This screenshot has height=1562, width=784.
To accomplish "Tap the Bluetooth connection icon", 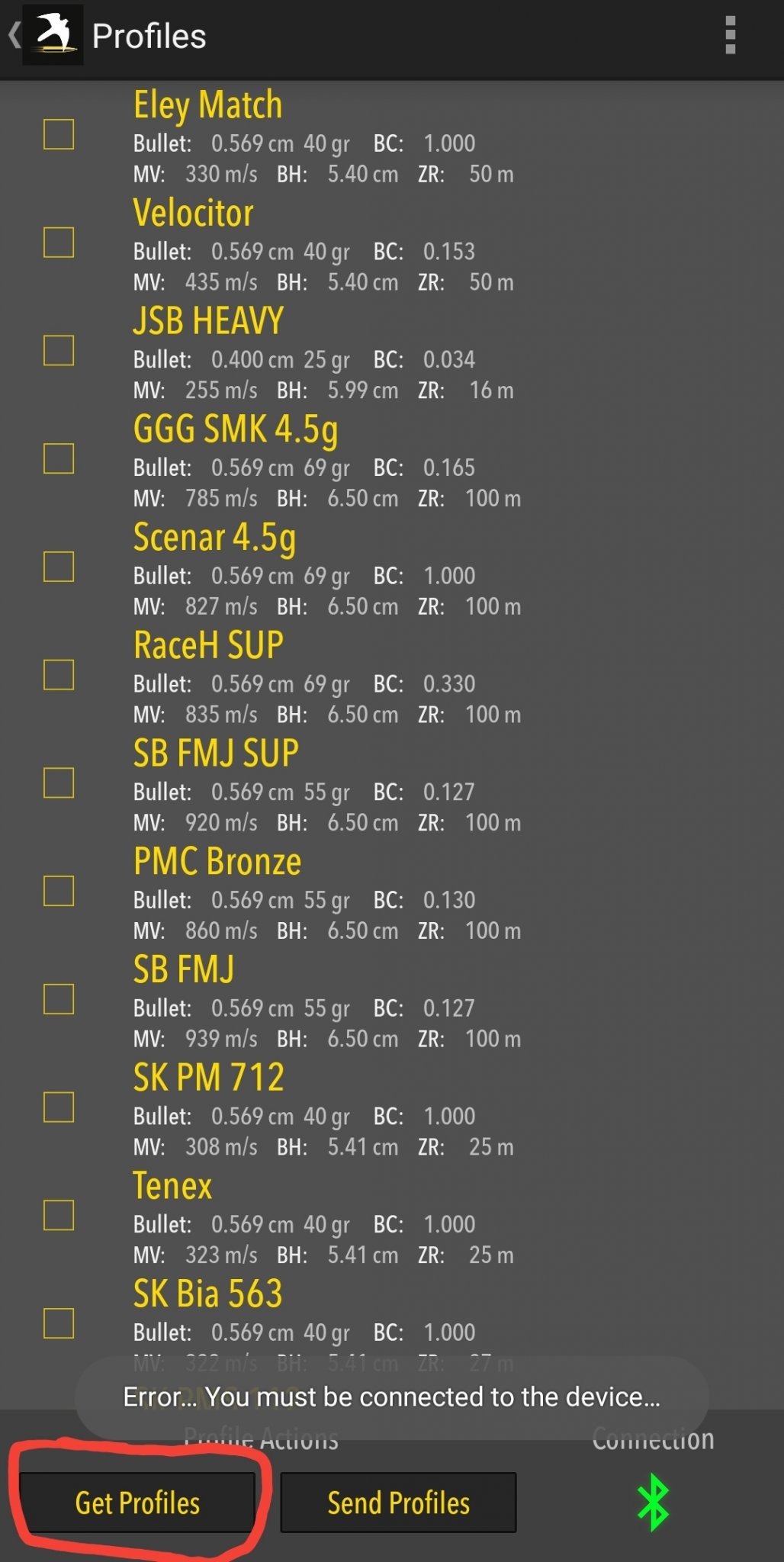I will pyautogui.click(x=653, y=1503).
